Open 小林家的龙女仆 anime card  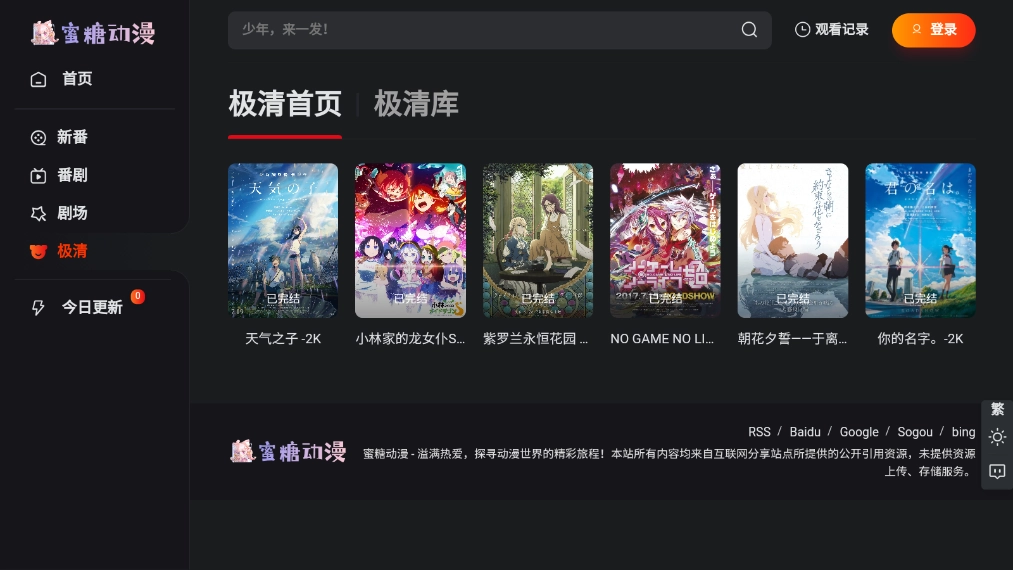410,240
